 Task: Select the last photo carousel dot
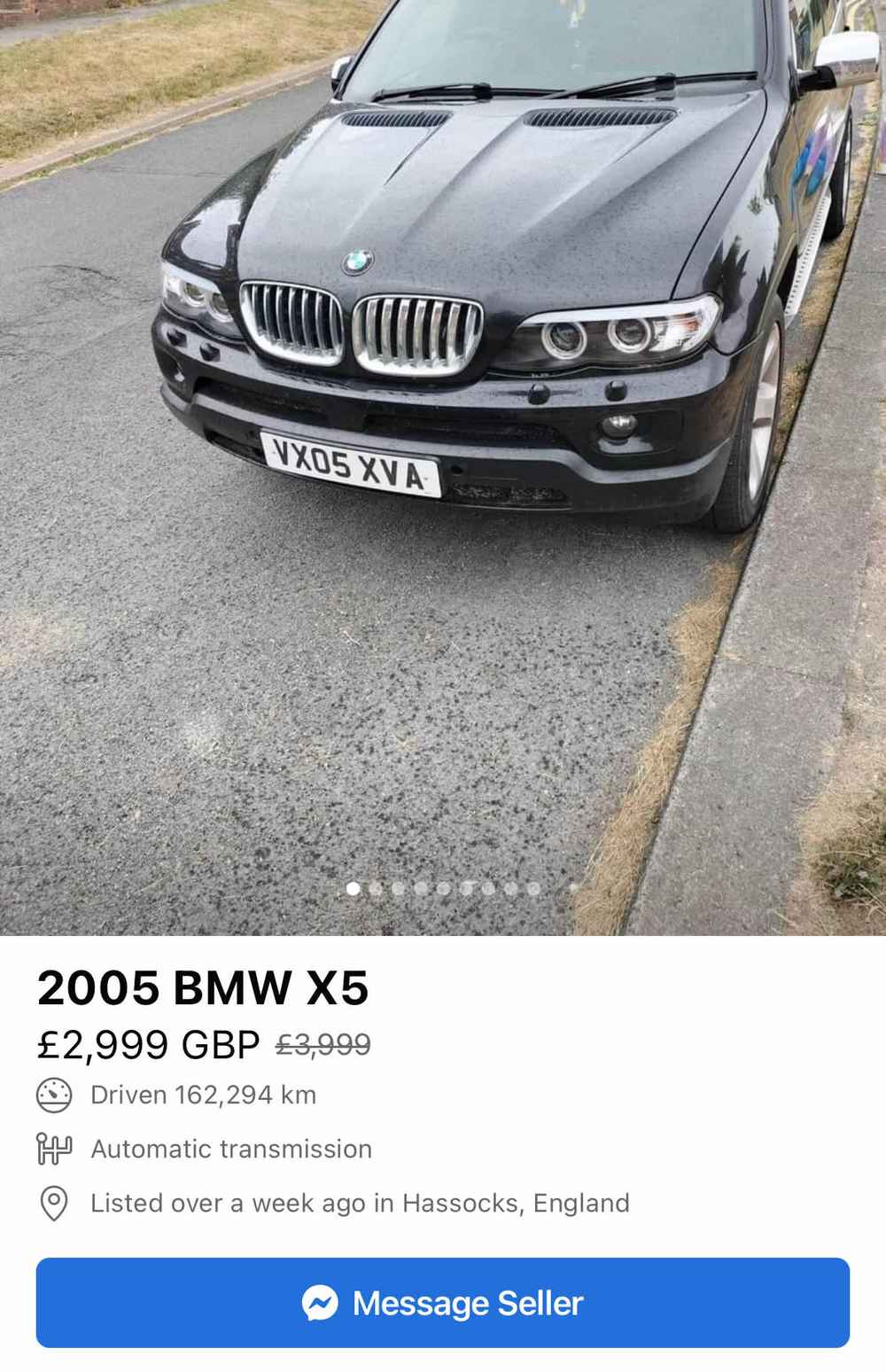click(573, 888)
